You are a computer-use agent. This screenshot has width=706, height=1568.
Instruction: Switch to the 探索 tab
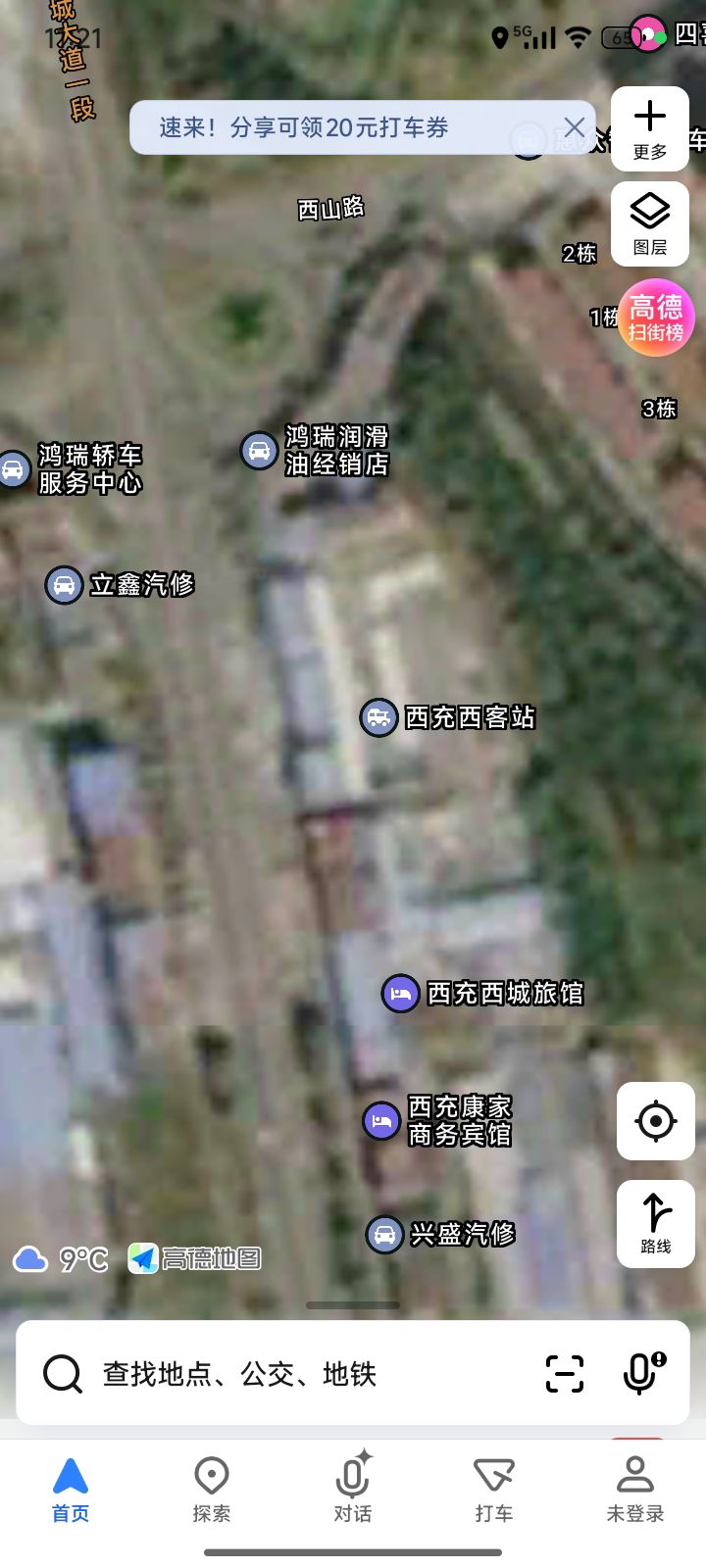coord(212,1490)
